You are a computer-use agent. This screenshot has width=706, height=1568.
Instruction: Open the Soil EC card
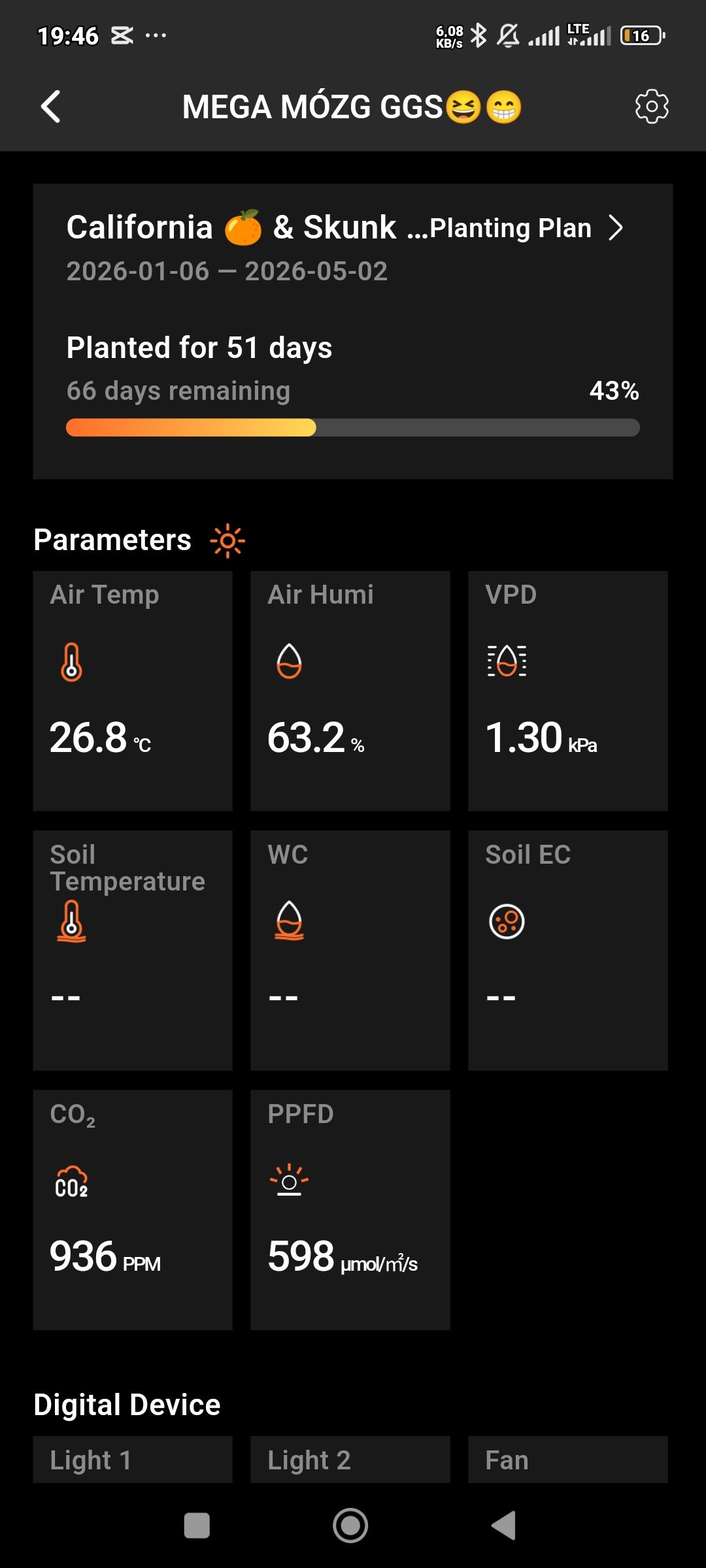tap(567, 950)
